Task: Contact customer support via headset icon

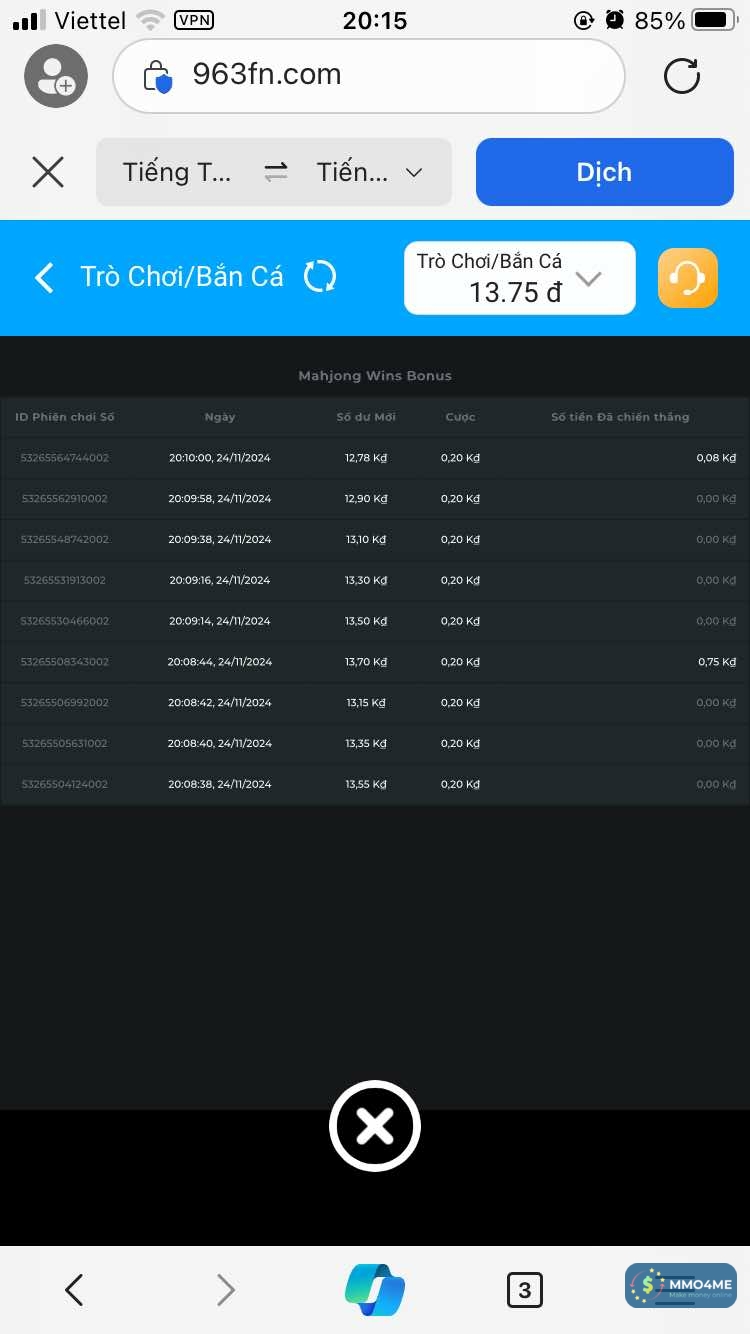Action: (x=688, y=278)
